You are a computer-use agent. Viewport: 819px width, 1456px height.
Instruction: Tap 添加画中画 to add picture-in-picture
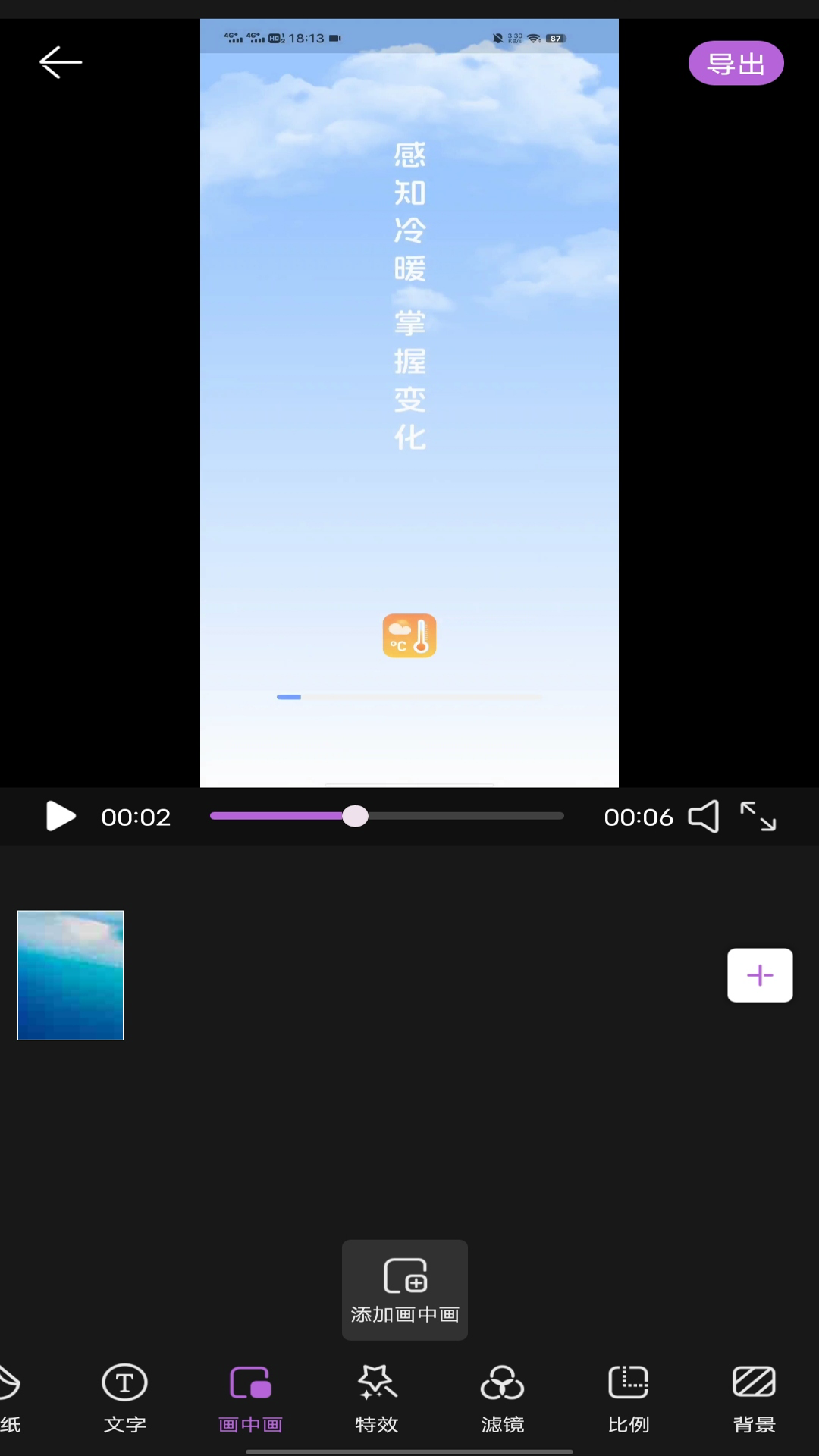tap(405, 1290)
